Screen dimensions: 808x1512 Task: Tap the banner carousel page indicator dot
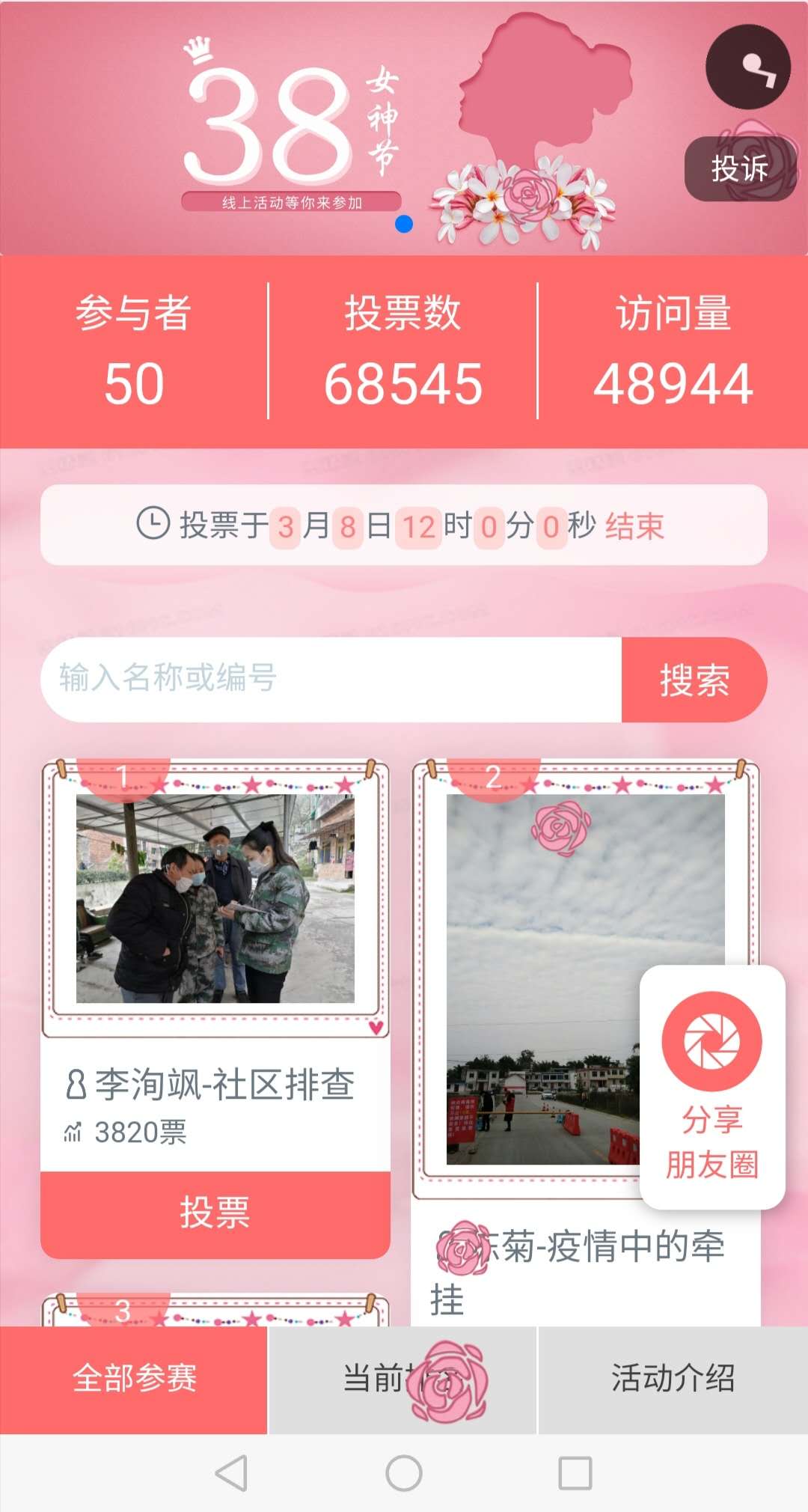click(404, 224)
